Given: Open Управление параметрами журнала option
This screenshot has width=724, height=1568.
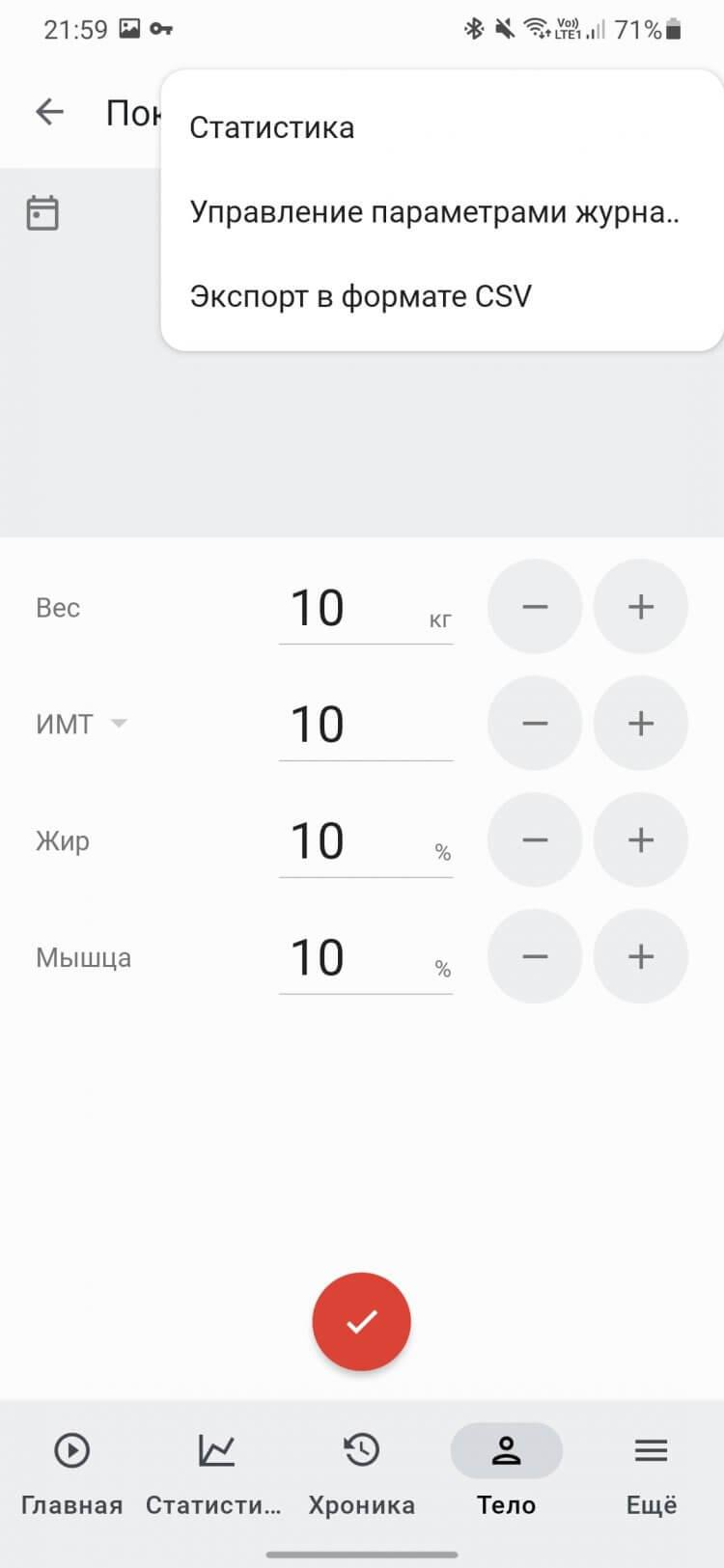Looking at the screenshot, I should [x=442, y=211].
